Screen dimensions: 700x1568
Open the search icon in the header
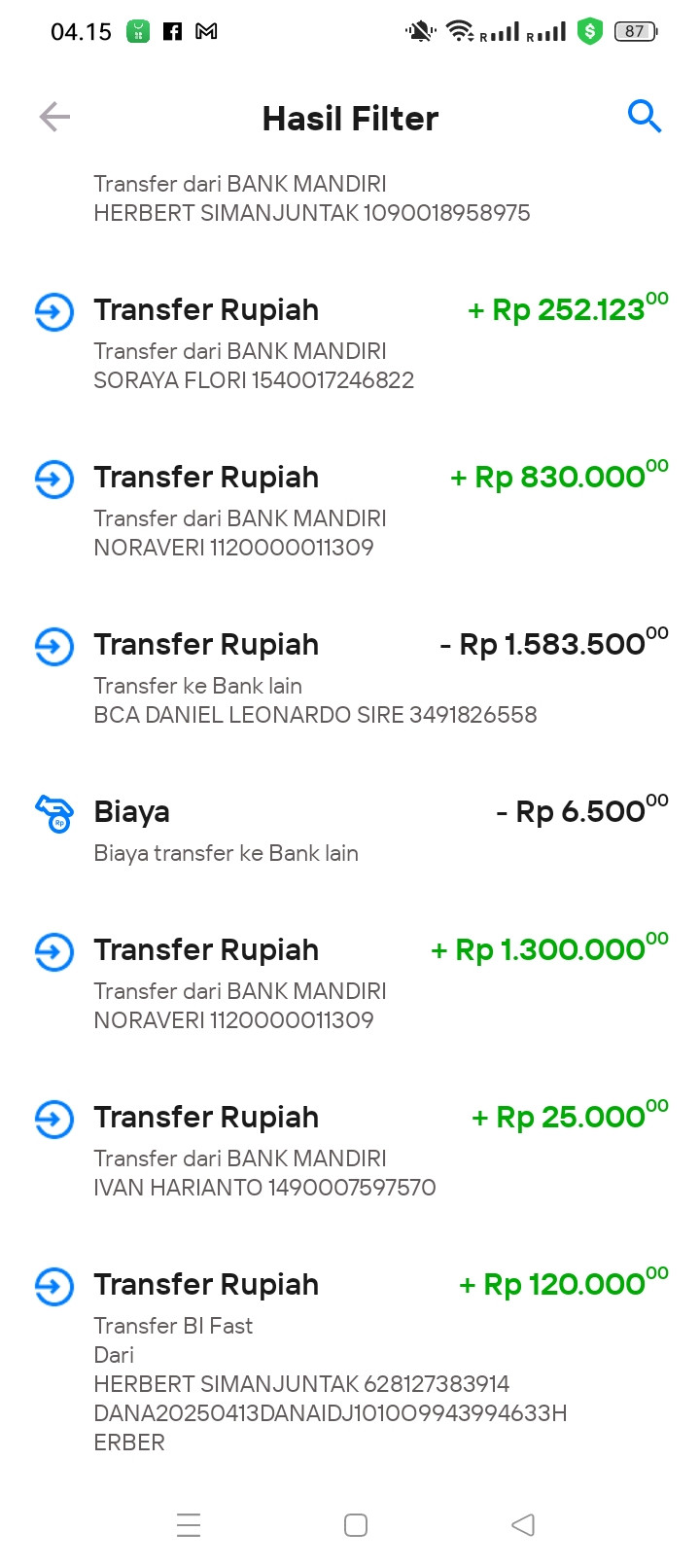point(644,117)
